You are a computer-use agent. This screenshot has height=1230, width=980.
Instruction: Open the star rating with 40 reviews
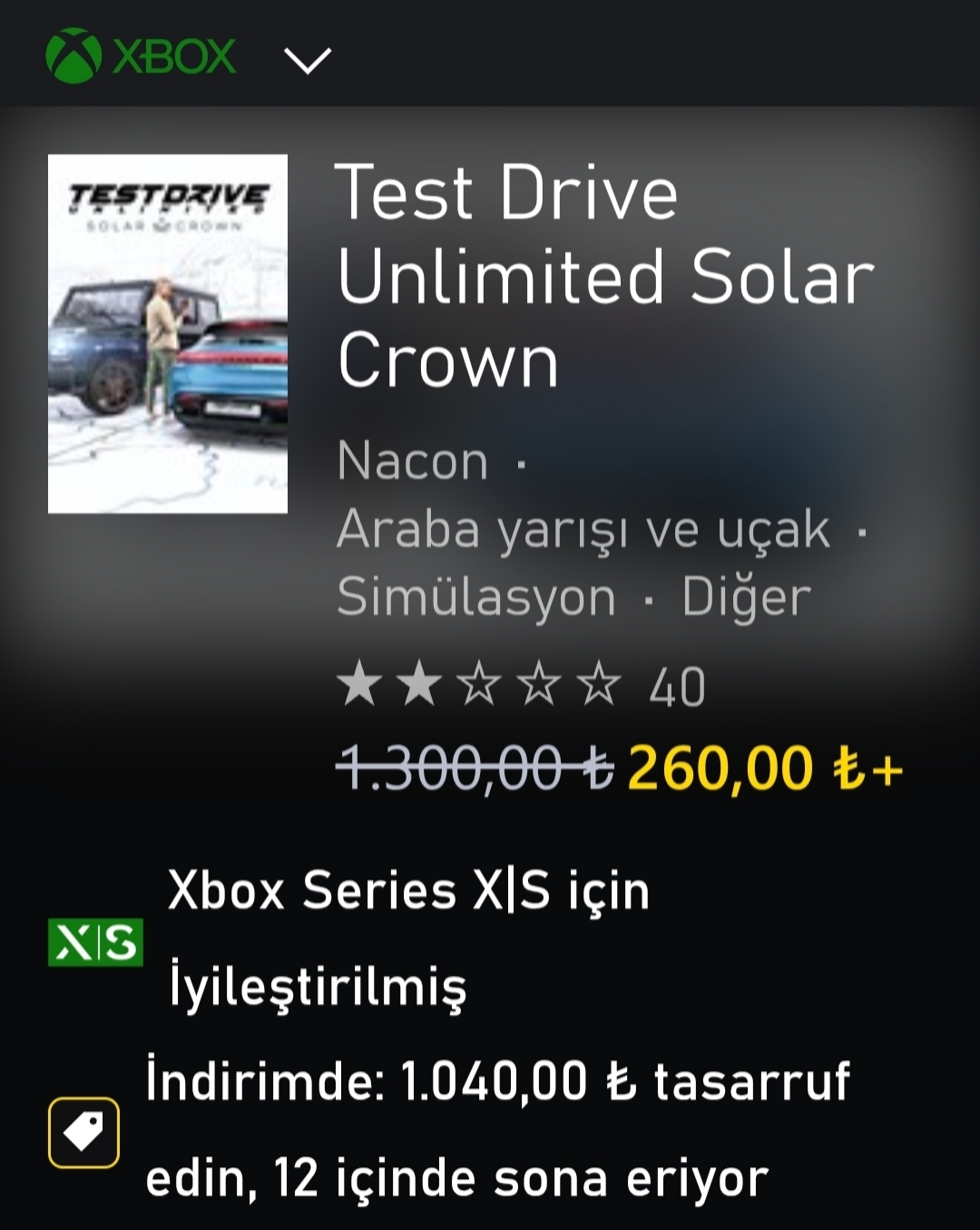pyautogui.click(x=520, y=685)
